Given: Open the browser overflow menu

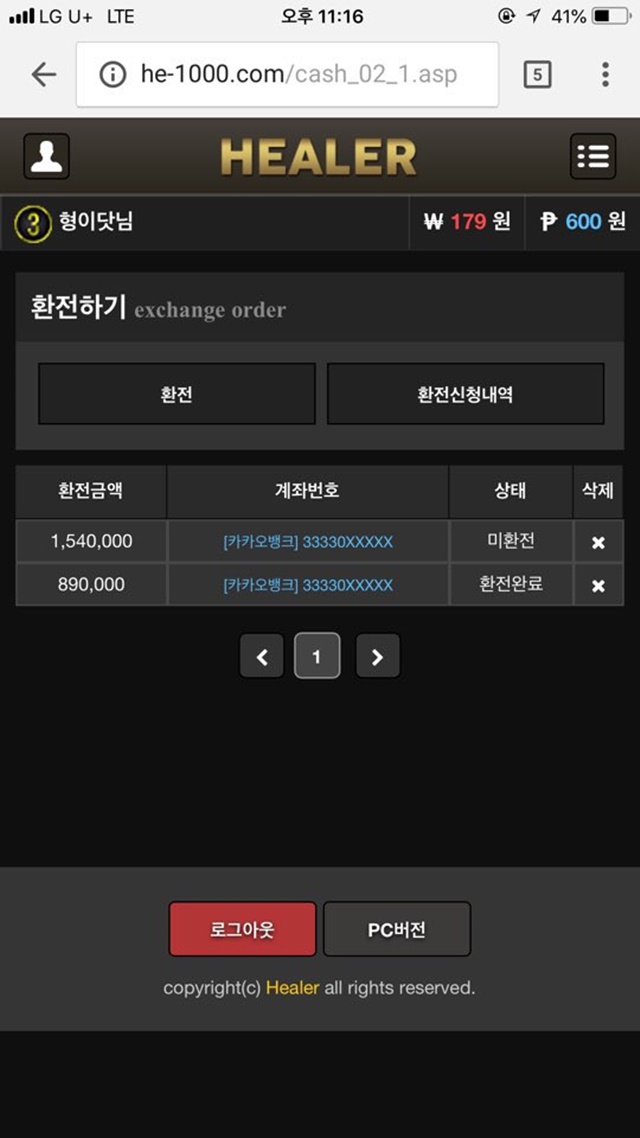Looking at the screenshot, I should [605, 74].
